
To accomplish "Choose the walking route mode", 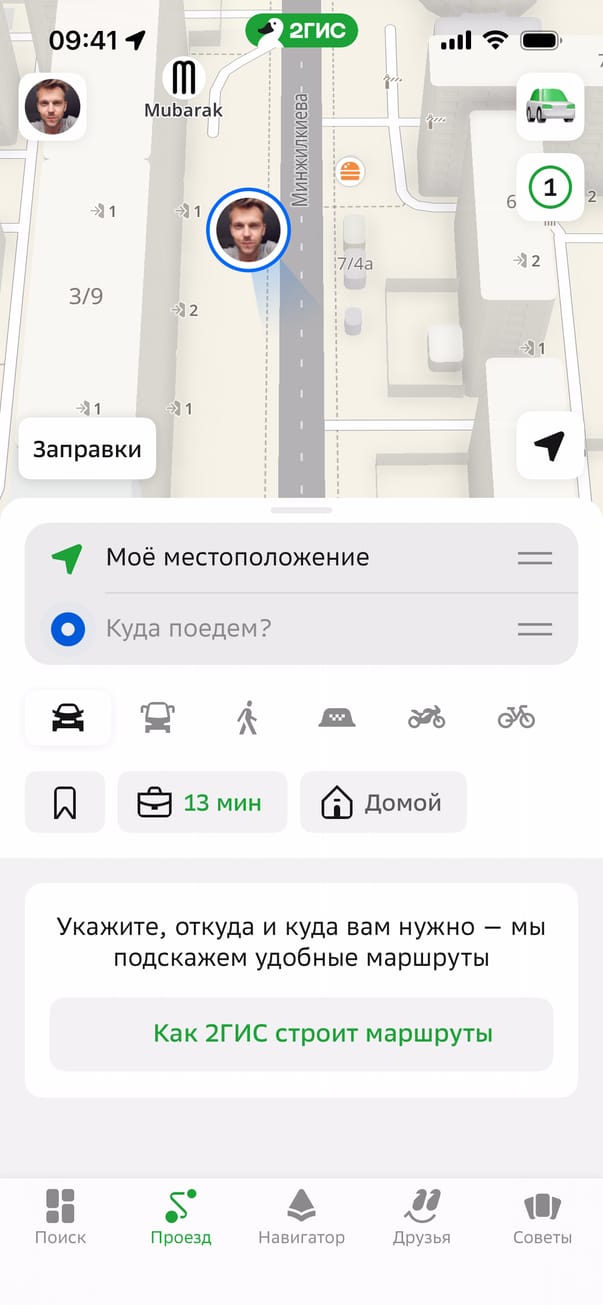I will click(247, 717).
